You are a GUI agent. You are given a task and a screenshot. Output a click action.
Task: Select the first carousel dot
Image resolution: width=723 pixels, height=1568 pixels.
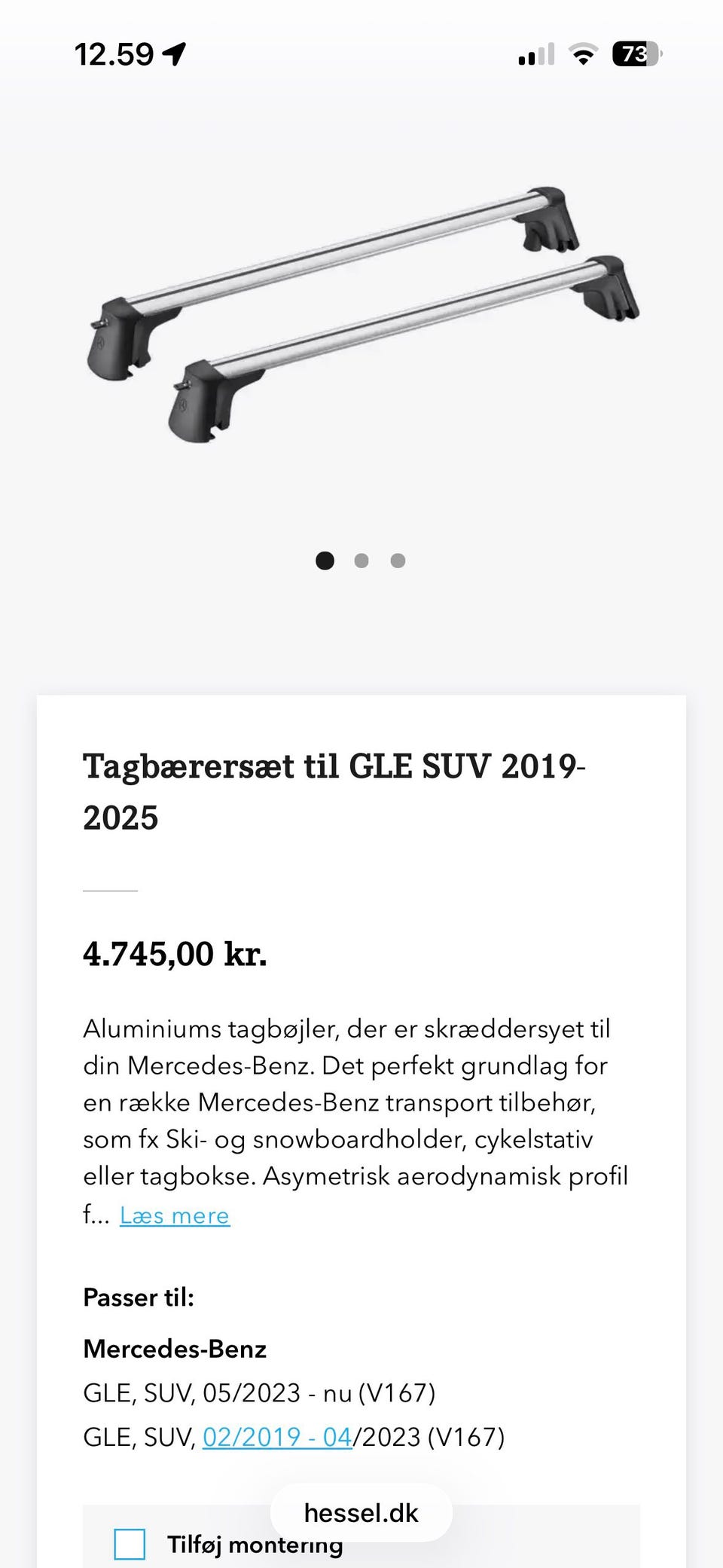pyautogui.click(x=325, y=560)
